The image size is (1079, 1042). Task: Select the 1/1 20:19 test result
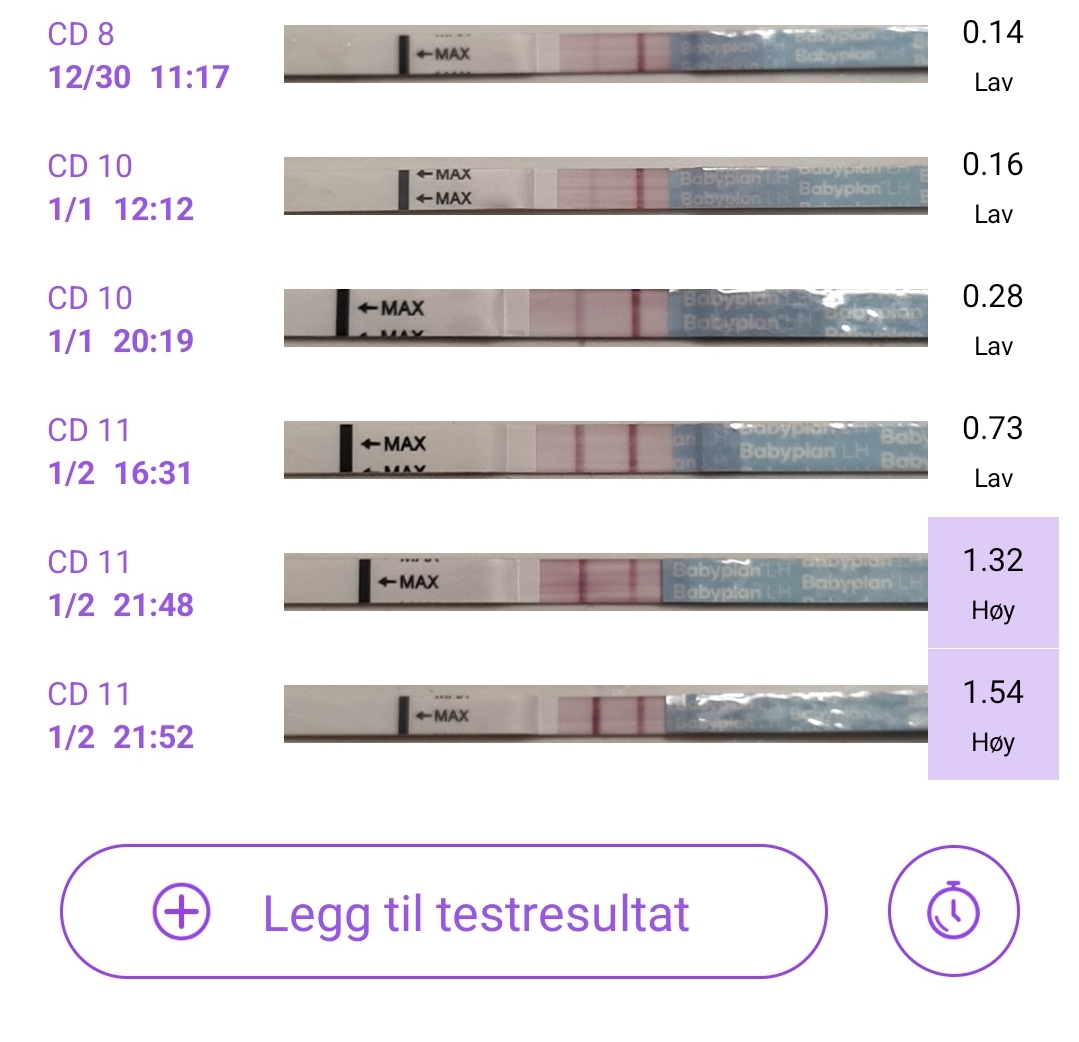click(540, 319)
